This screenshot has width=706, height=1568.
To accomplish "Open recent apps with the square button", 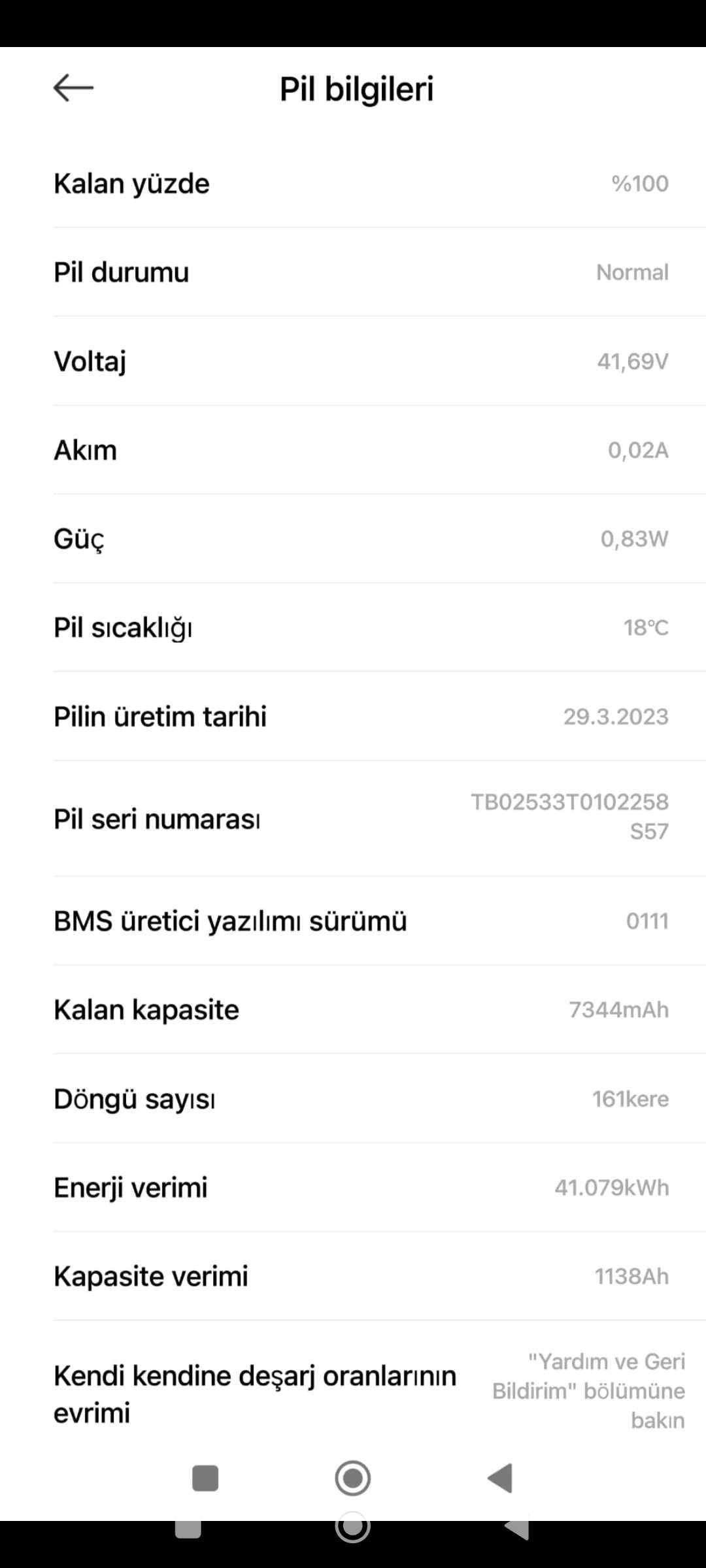I will coord(205,1478).
